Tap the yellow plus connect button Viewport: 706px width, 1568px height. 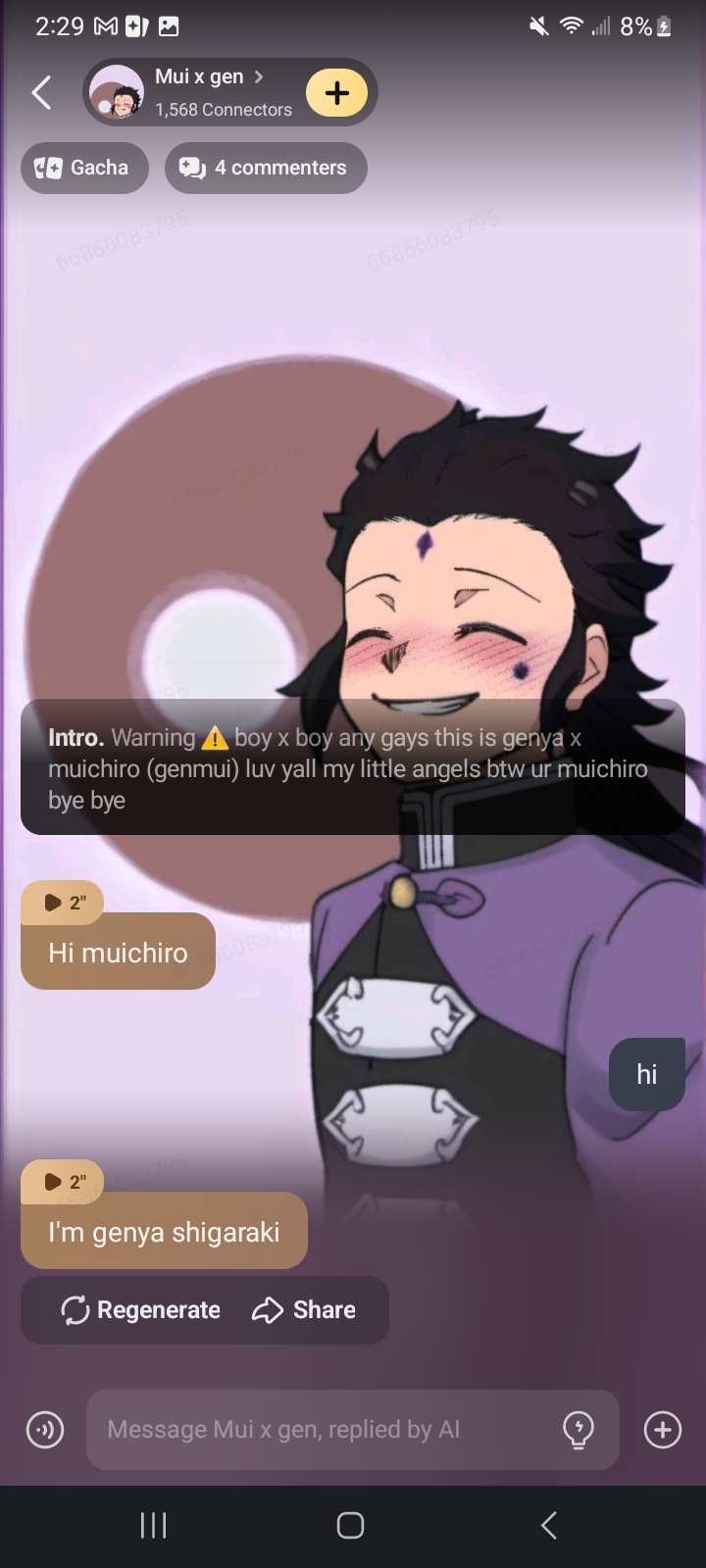click(x=336, y=93)
